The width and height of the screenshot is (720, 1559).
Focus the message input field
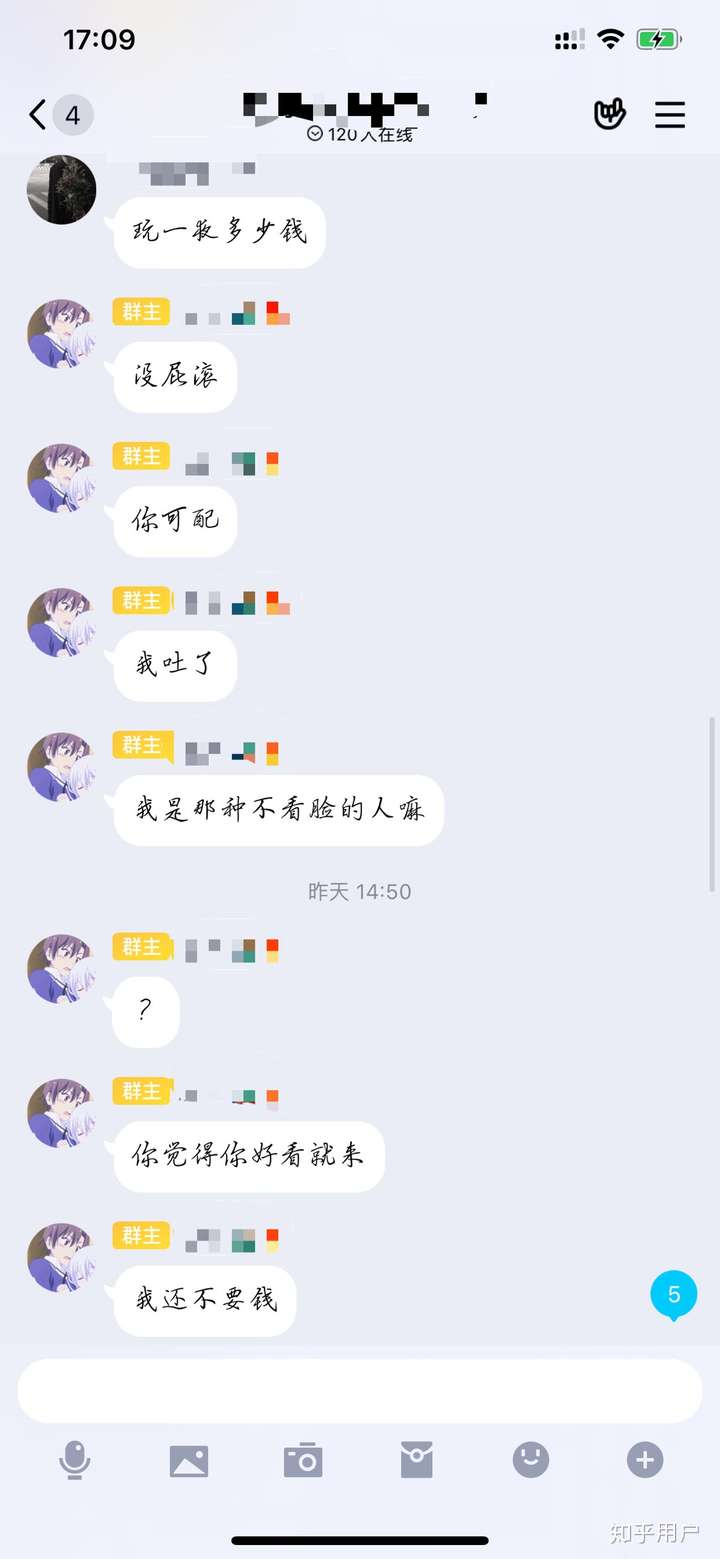360,1390
